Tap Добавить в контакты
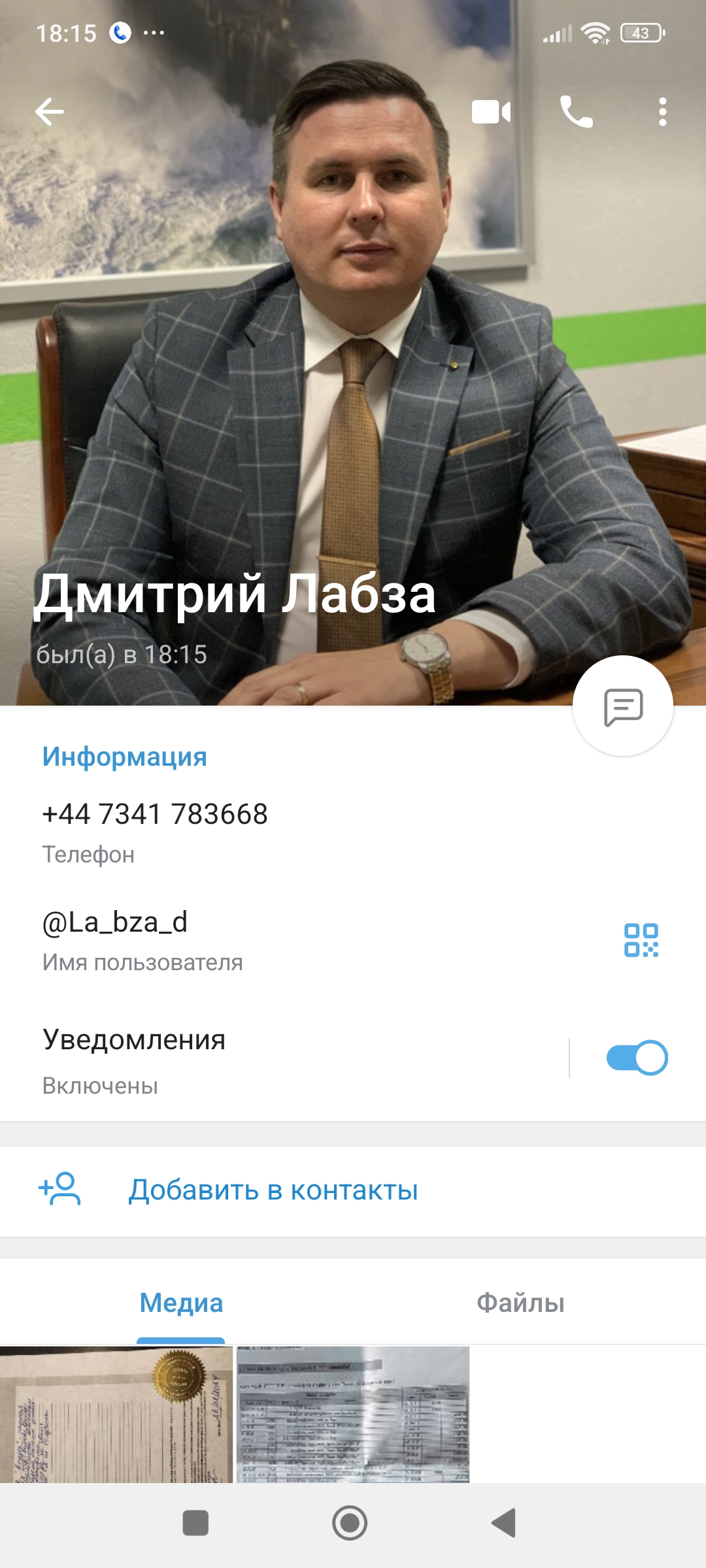Viewport: 706px width, 1568px height. point(273,1190)
